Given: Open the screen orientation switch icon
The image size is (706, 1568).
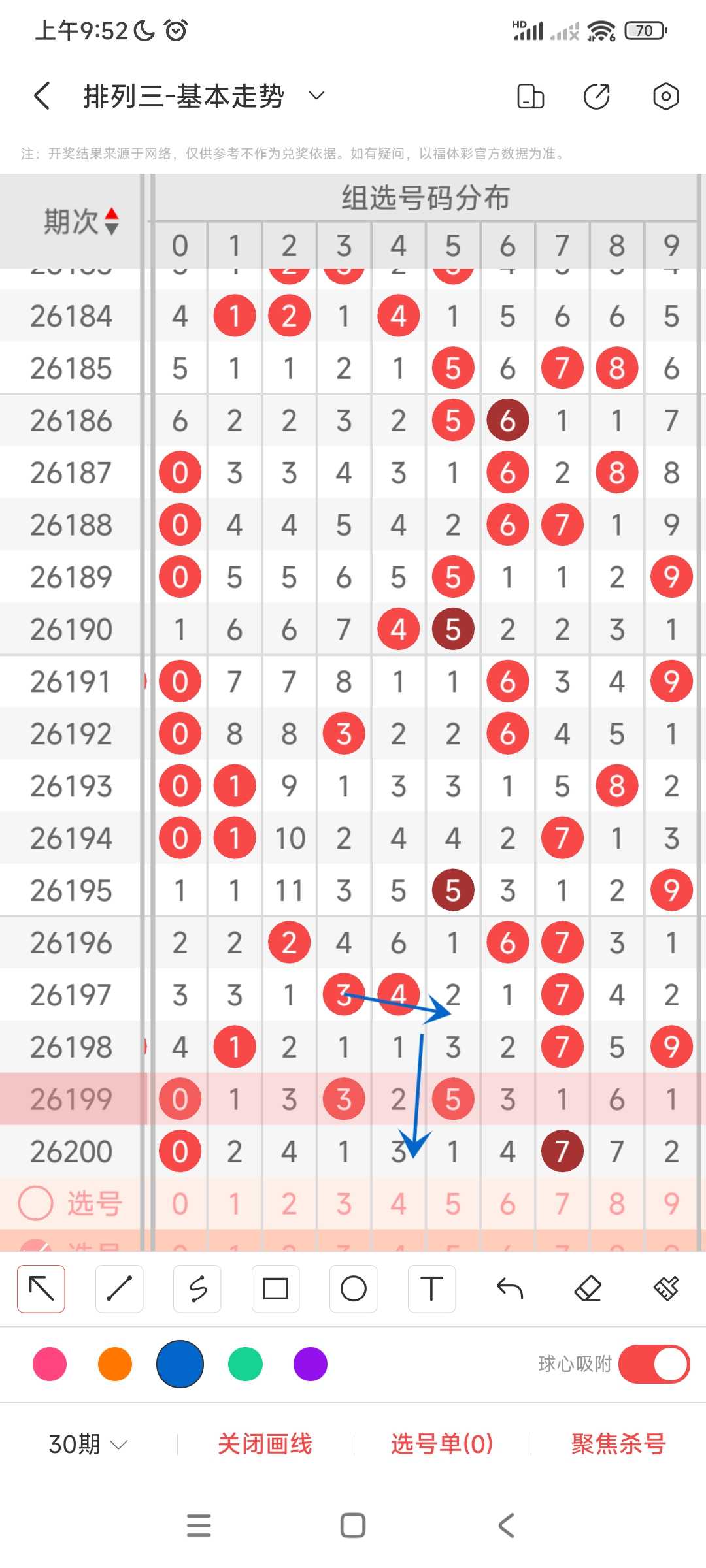Looking at the screenshot, I should [x=531, y=96].
